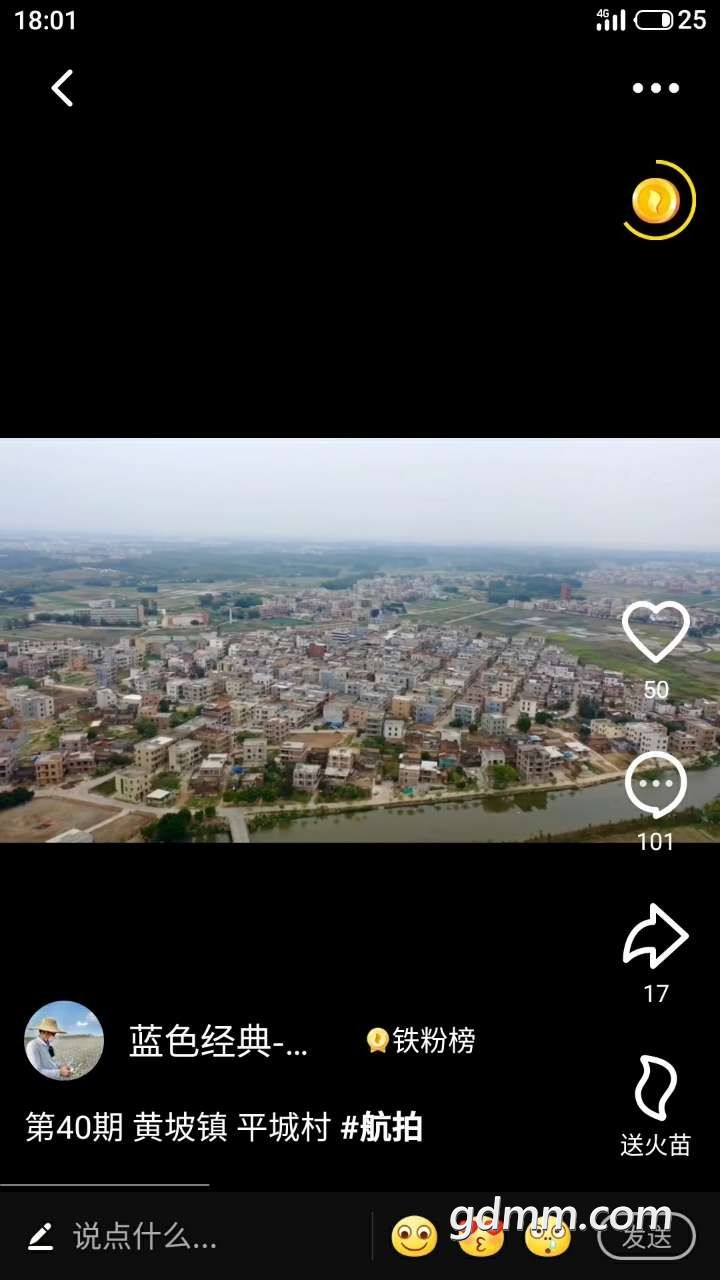Screen dimensions: 720x1280
Task: Like this aerial video
Action: point(656,633)
